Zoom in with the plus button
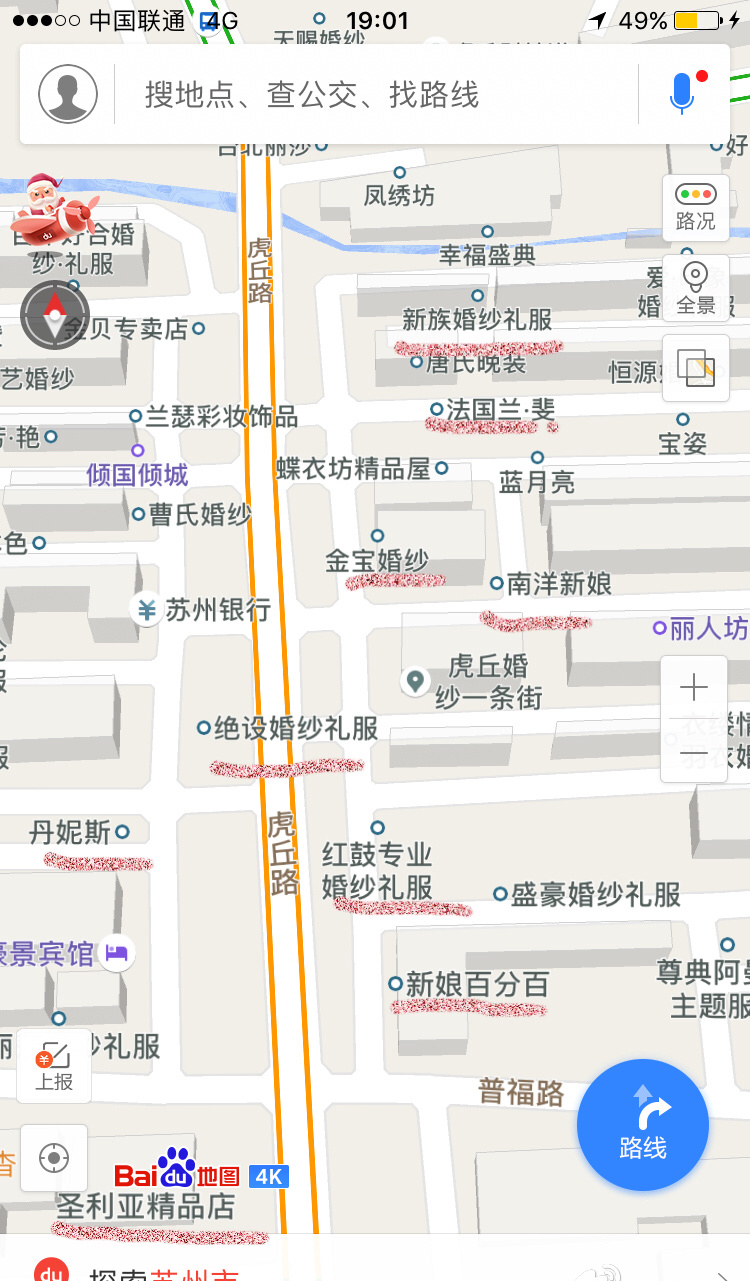Screen dimensions: 750x1281 coord(693,688)
